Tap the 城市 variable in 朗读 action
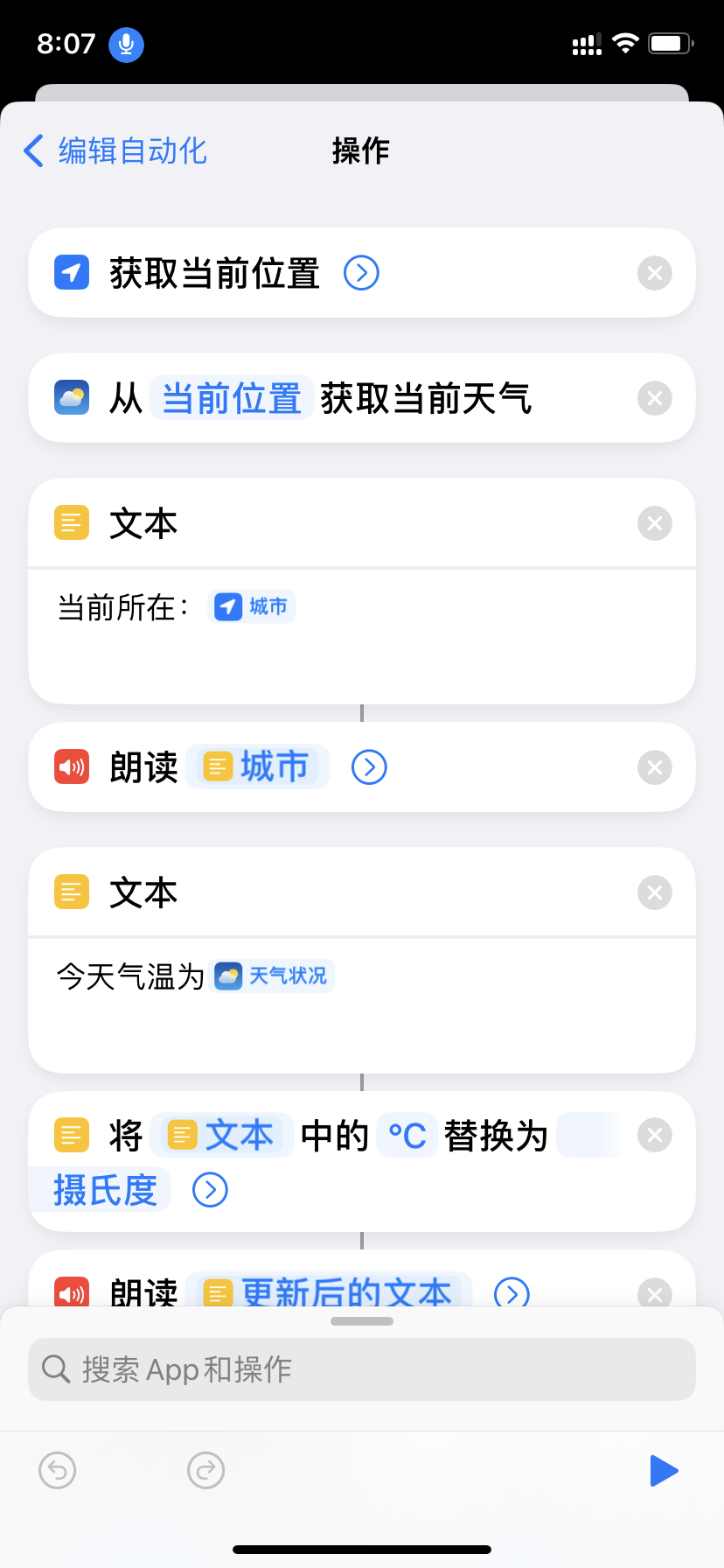 point(258,767)
